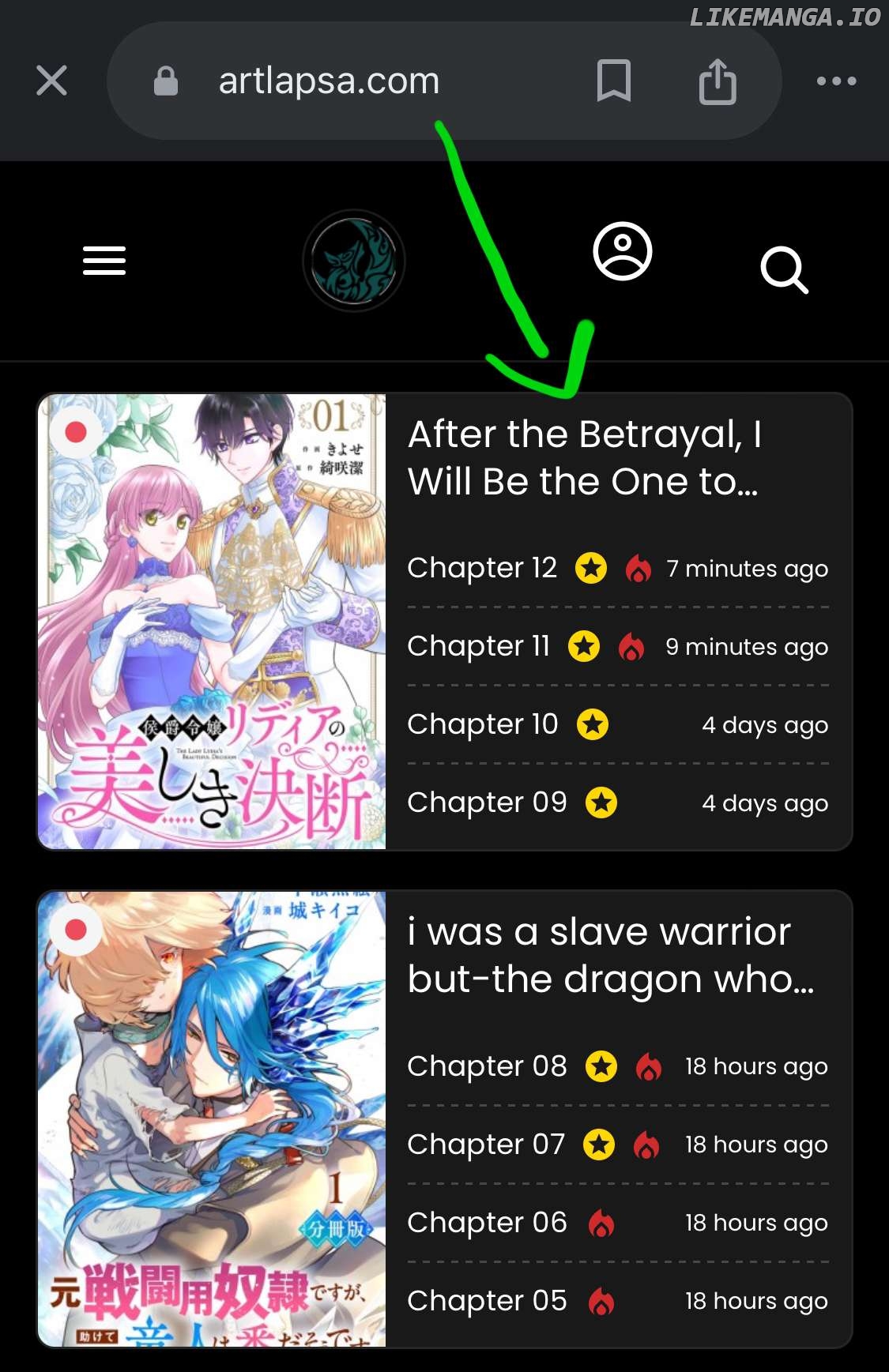Read Chapter 11 from 9 minutes ago
The width and height of the screenshot is (889, 1372).
click(478, 646)
